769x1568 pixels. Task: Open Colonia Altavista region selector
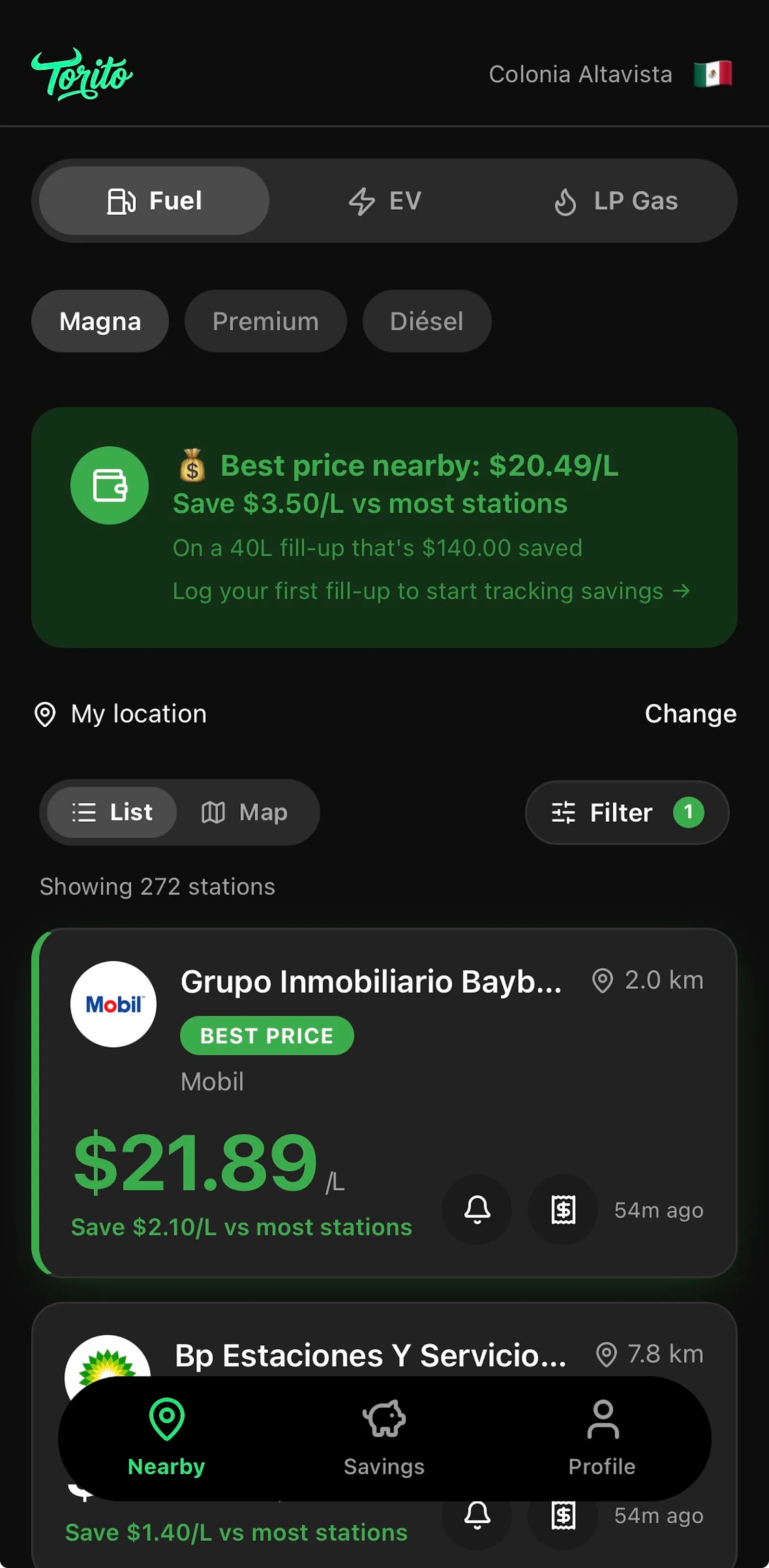tap(610, 74)
